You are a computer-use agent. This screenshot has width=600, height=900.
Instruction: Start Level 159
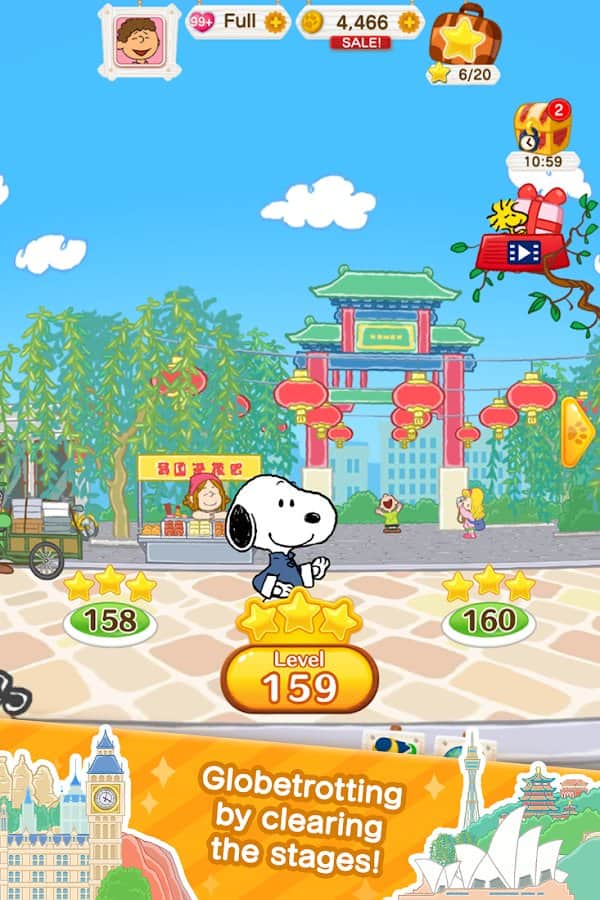pos(299,677)
